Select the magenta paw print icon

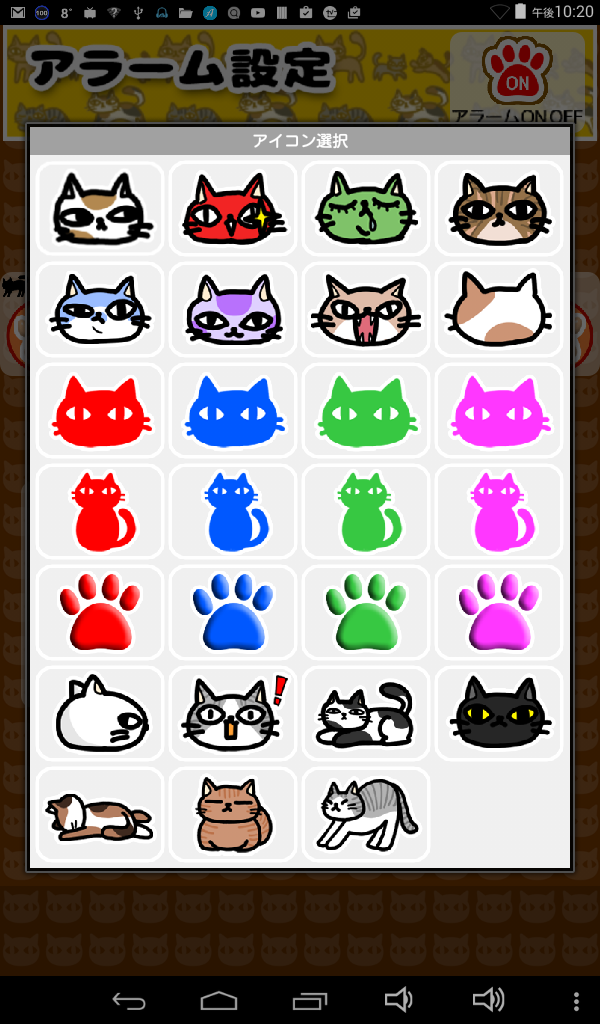tap(499, 614)
